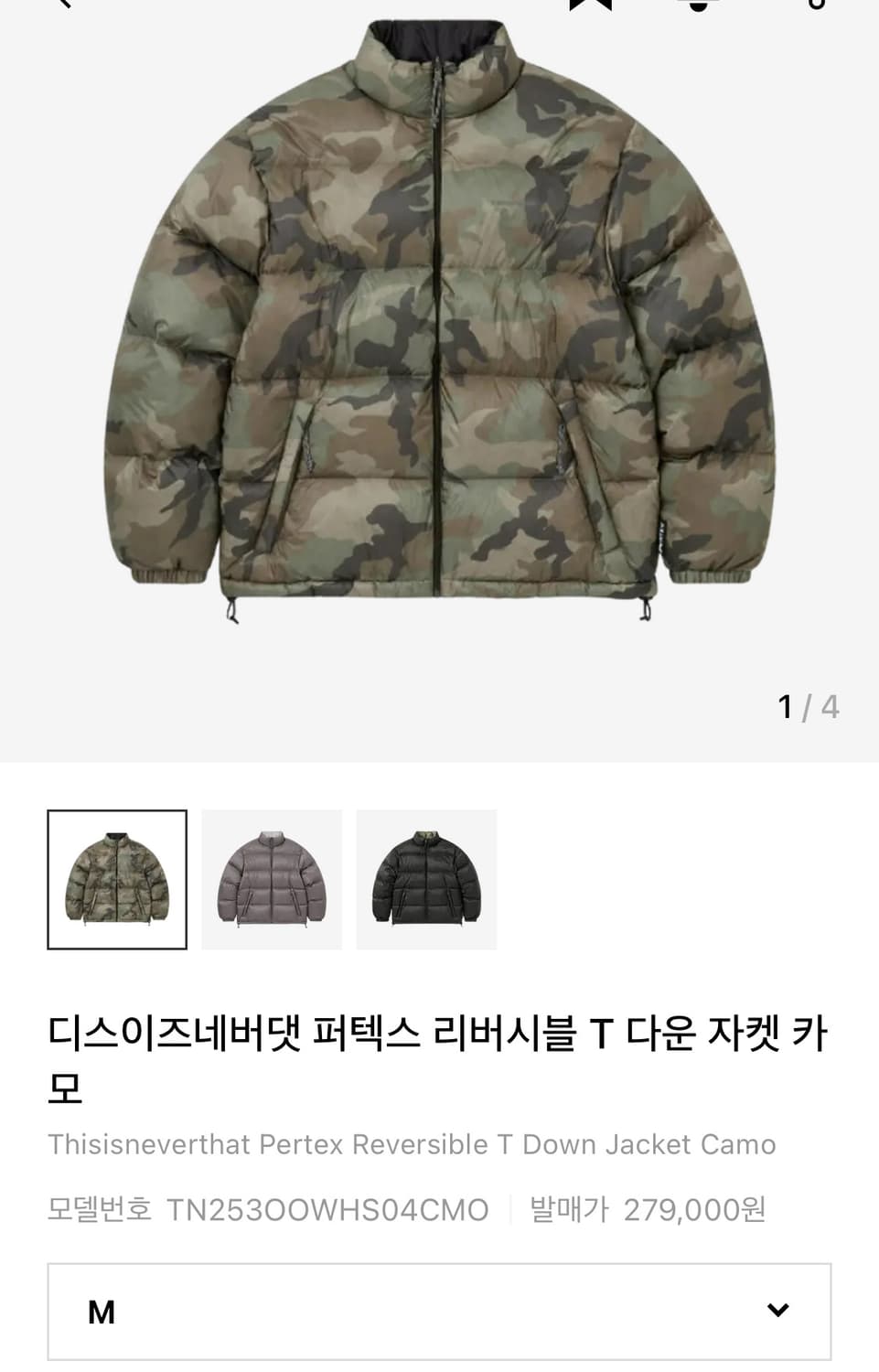The width and height of the screenshot is (879, 1372).
Task: Select the gray jacket thumbnail
Action: point(272,879)
